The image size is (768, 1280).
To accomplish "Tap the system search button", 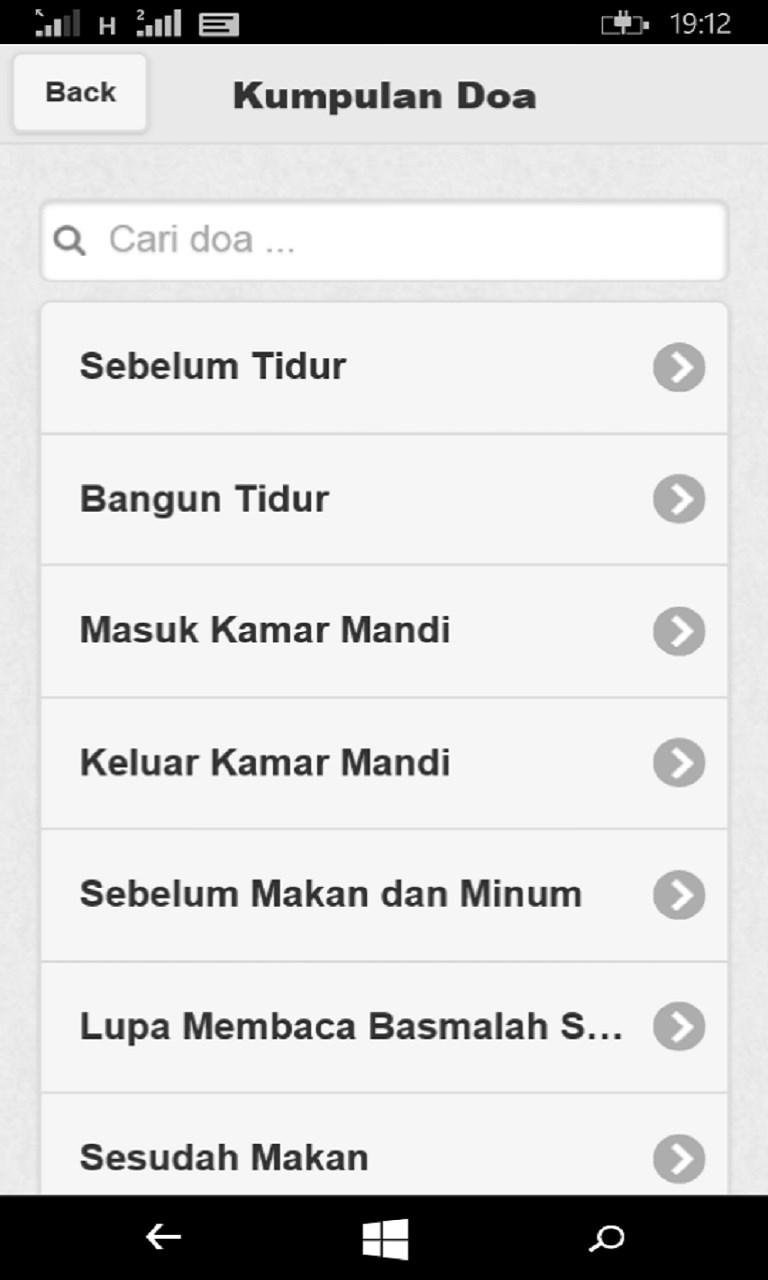I will [x=606, y=1238].
